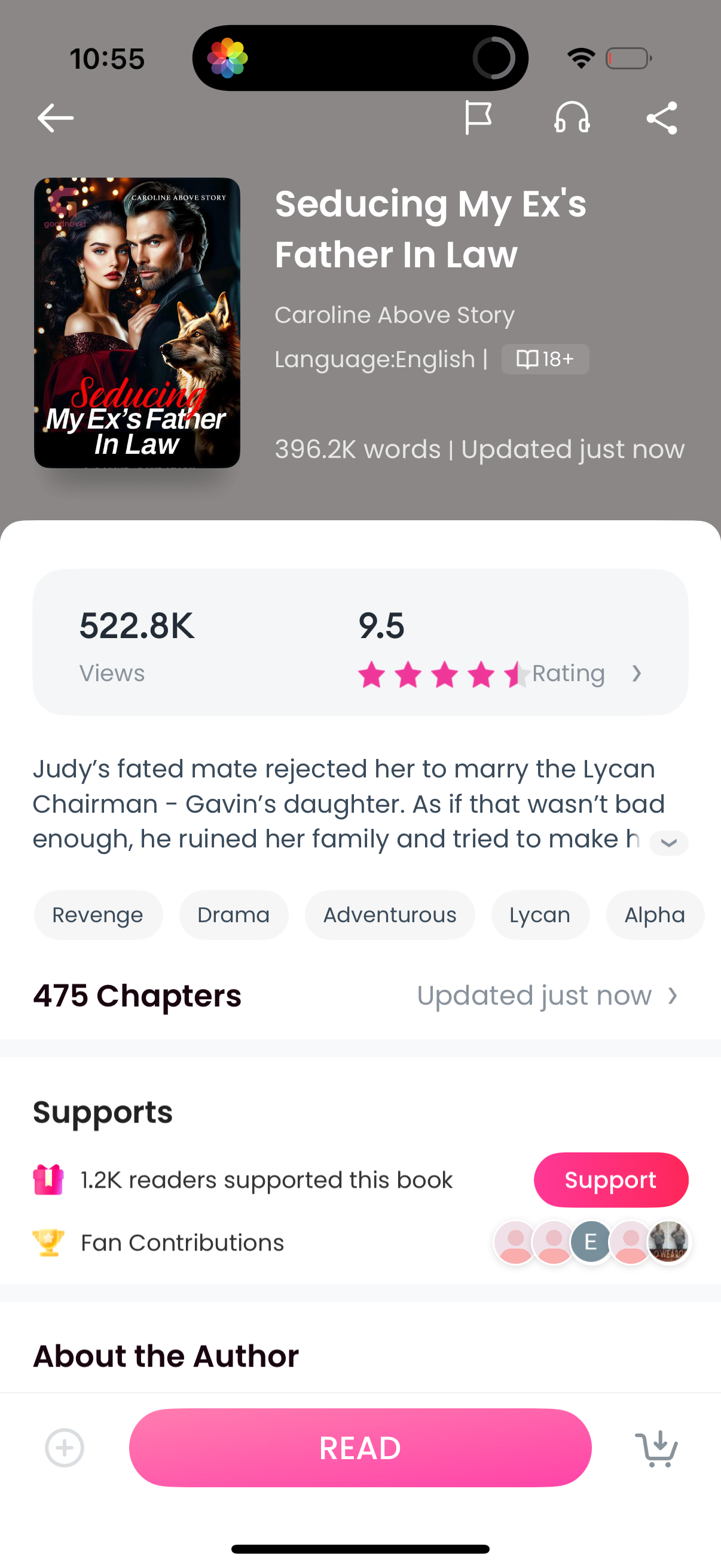Expand the full book synopsis
Screen dimensions: 721x1568
[x=667, y=843]
